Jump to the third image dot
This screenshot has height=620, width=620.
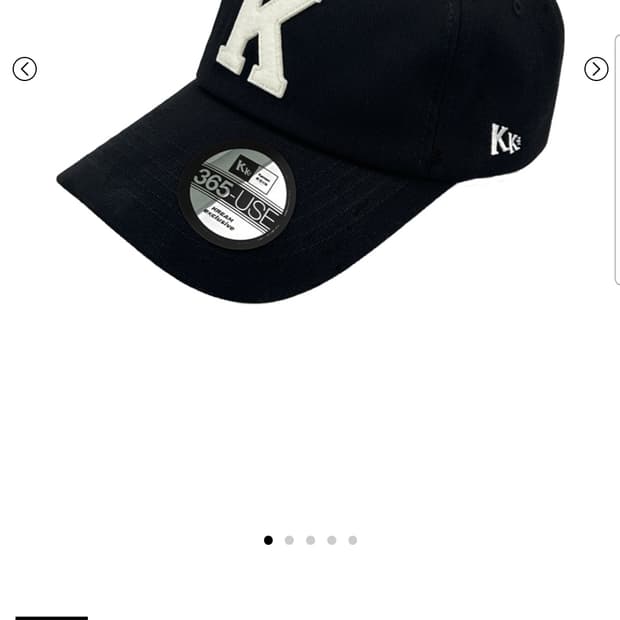coord(310,540)
